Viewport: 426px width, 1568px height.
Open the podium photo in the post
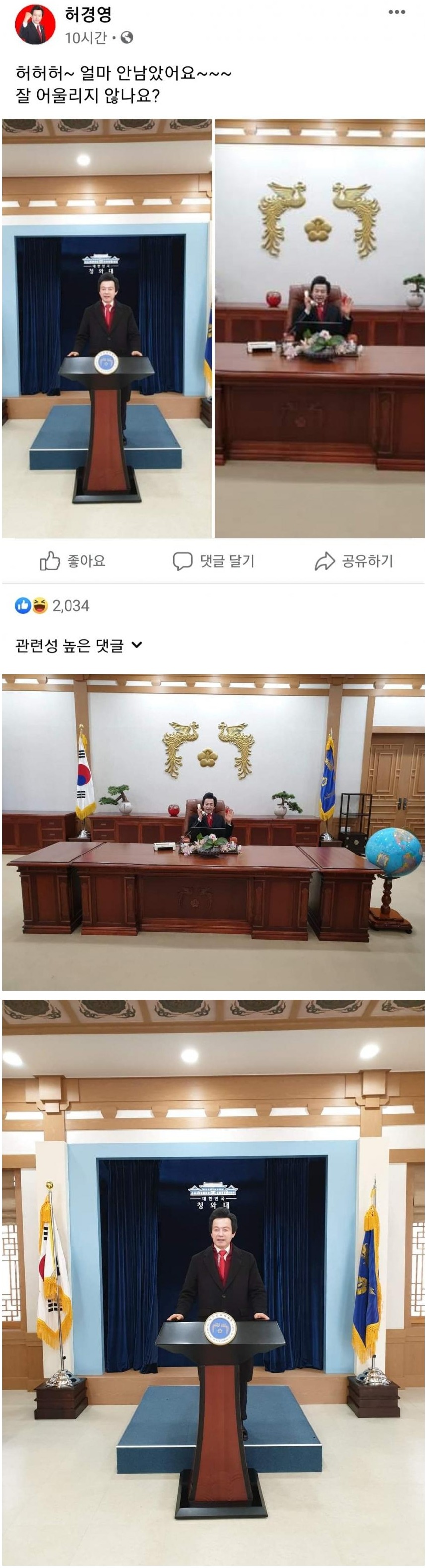click(x=107, y=329)
